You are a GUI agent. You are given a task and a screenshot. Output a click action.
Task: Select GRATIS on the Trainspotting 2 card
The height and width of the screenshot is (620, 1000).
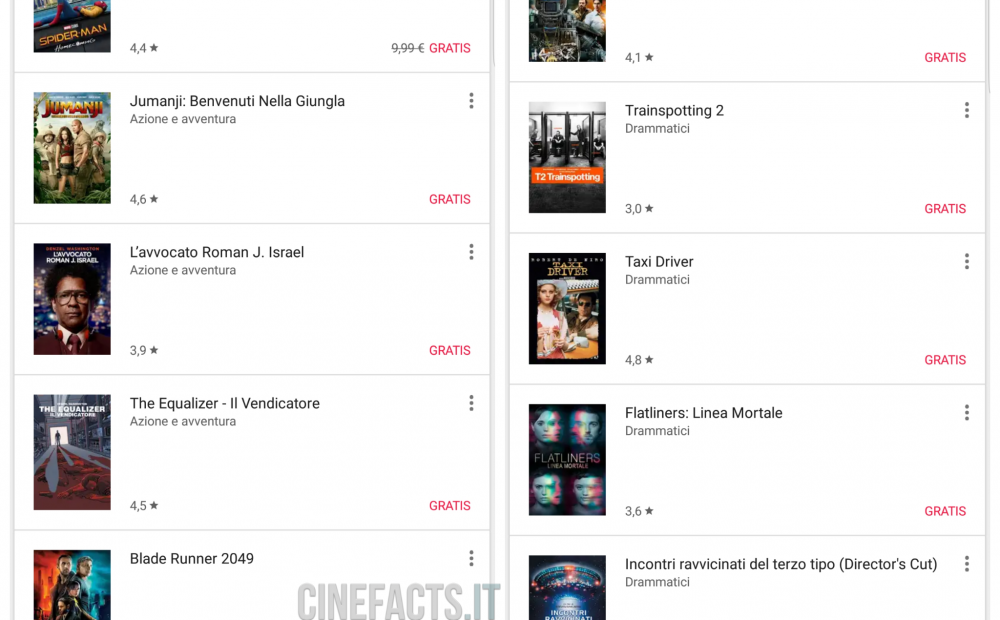[x=945, y=209]
